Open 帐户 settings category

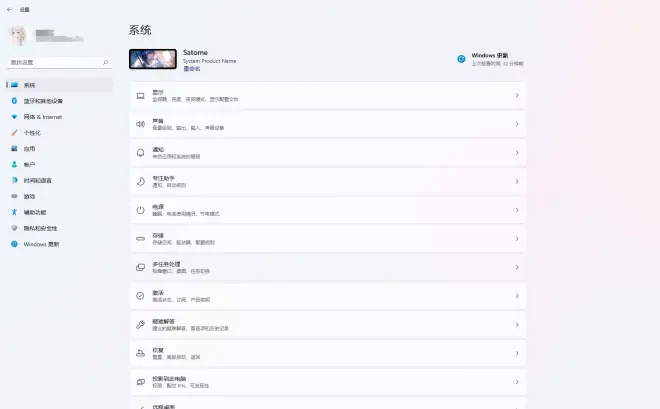click(x=29, y=164)
